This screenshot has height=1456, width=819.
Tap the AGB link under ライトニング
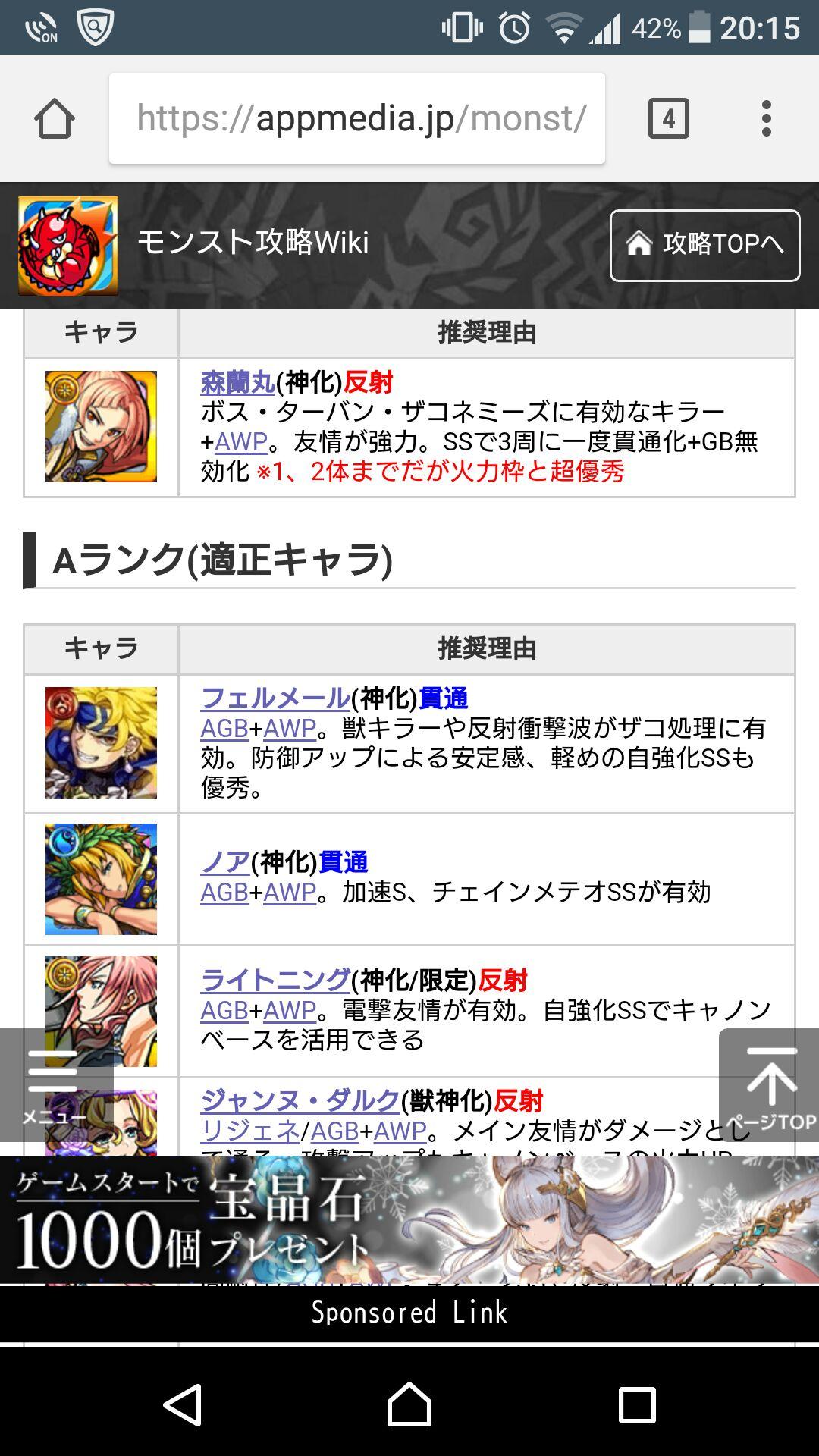point(224,1010)
